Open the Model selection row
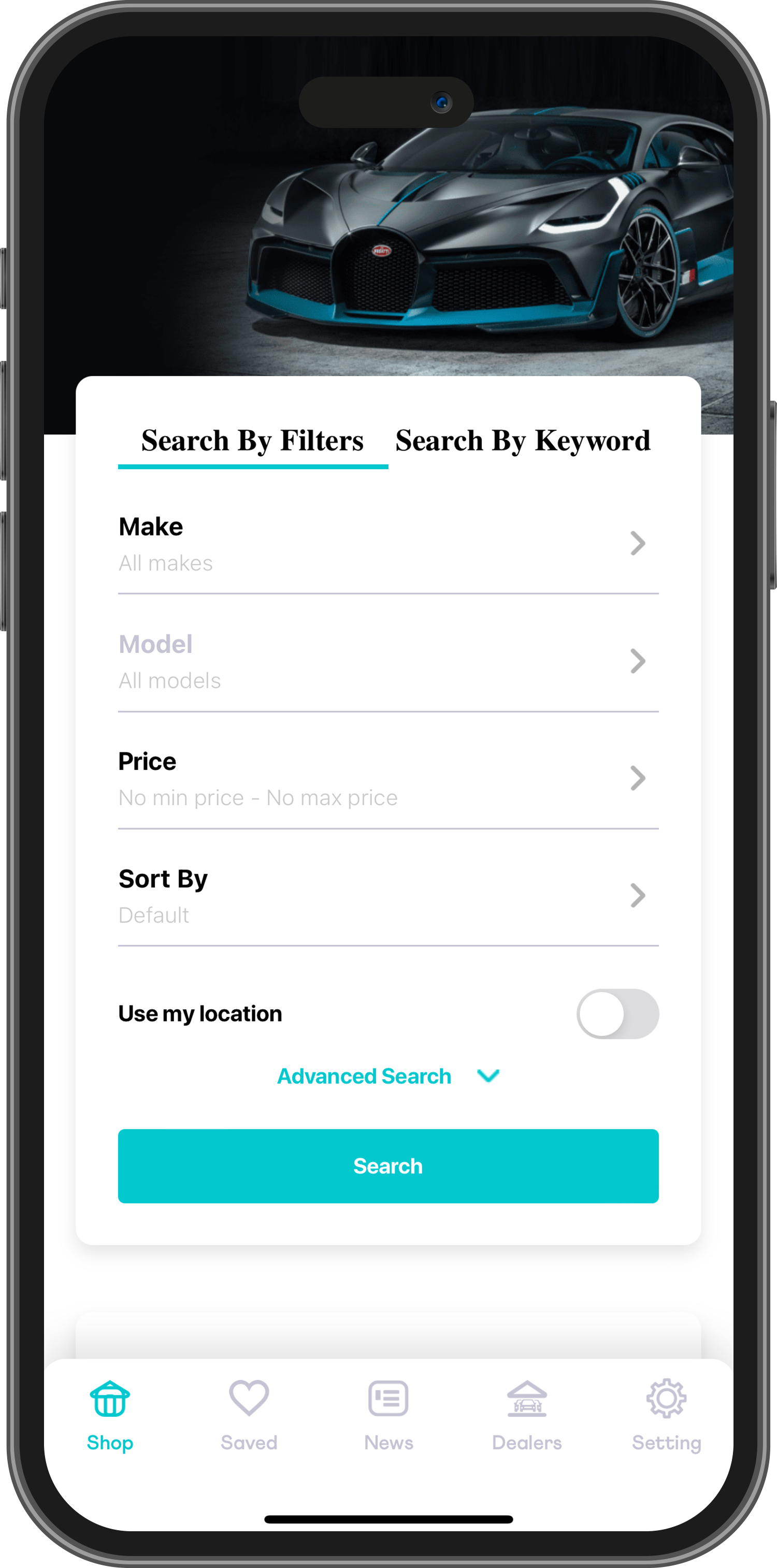The image size is (777, 1568). coord(388,662)
